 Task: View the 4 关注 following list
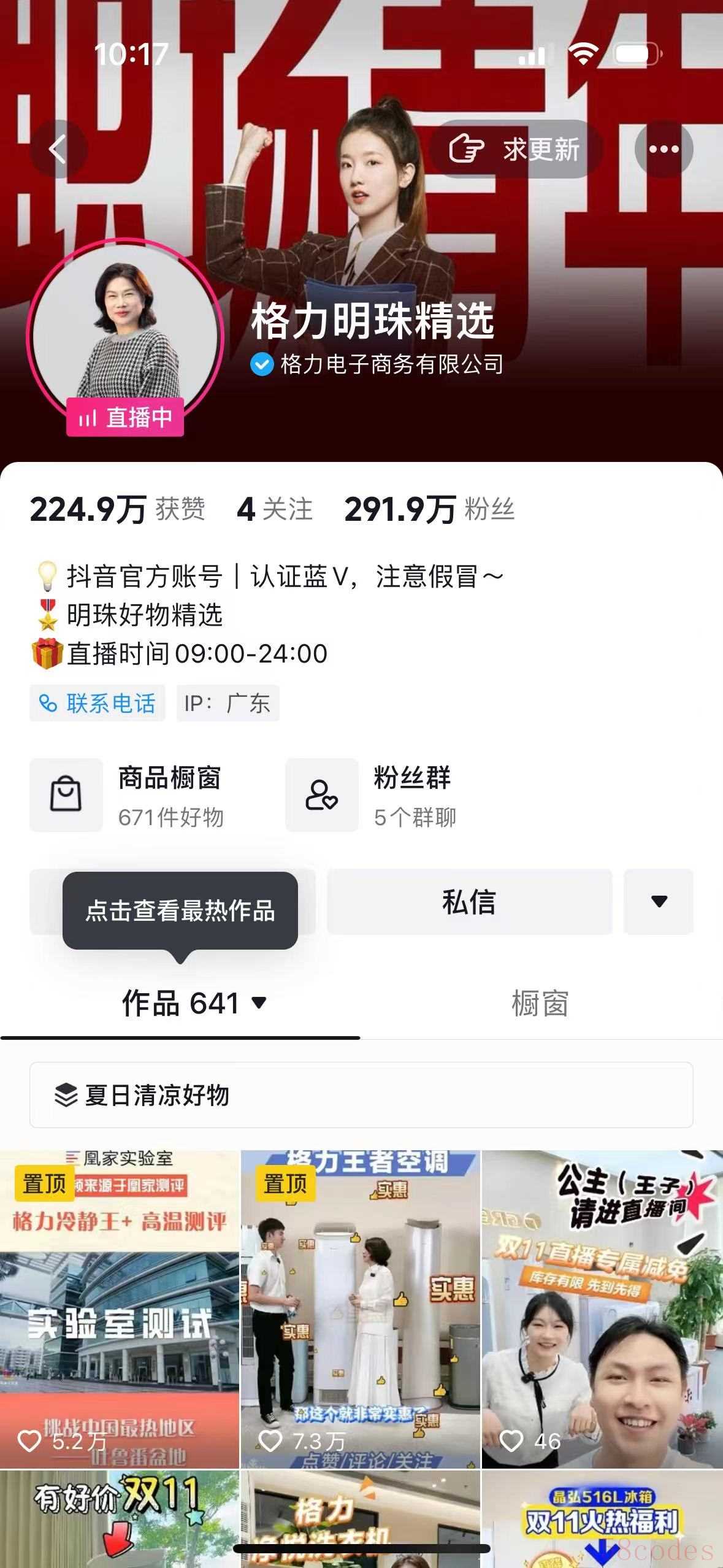pyautogui.click(x=275, y=509)
